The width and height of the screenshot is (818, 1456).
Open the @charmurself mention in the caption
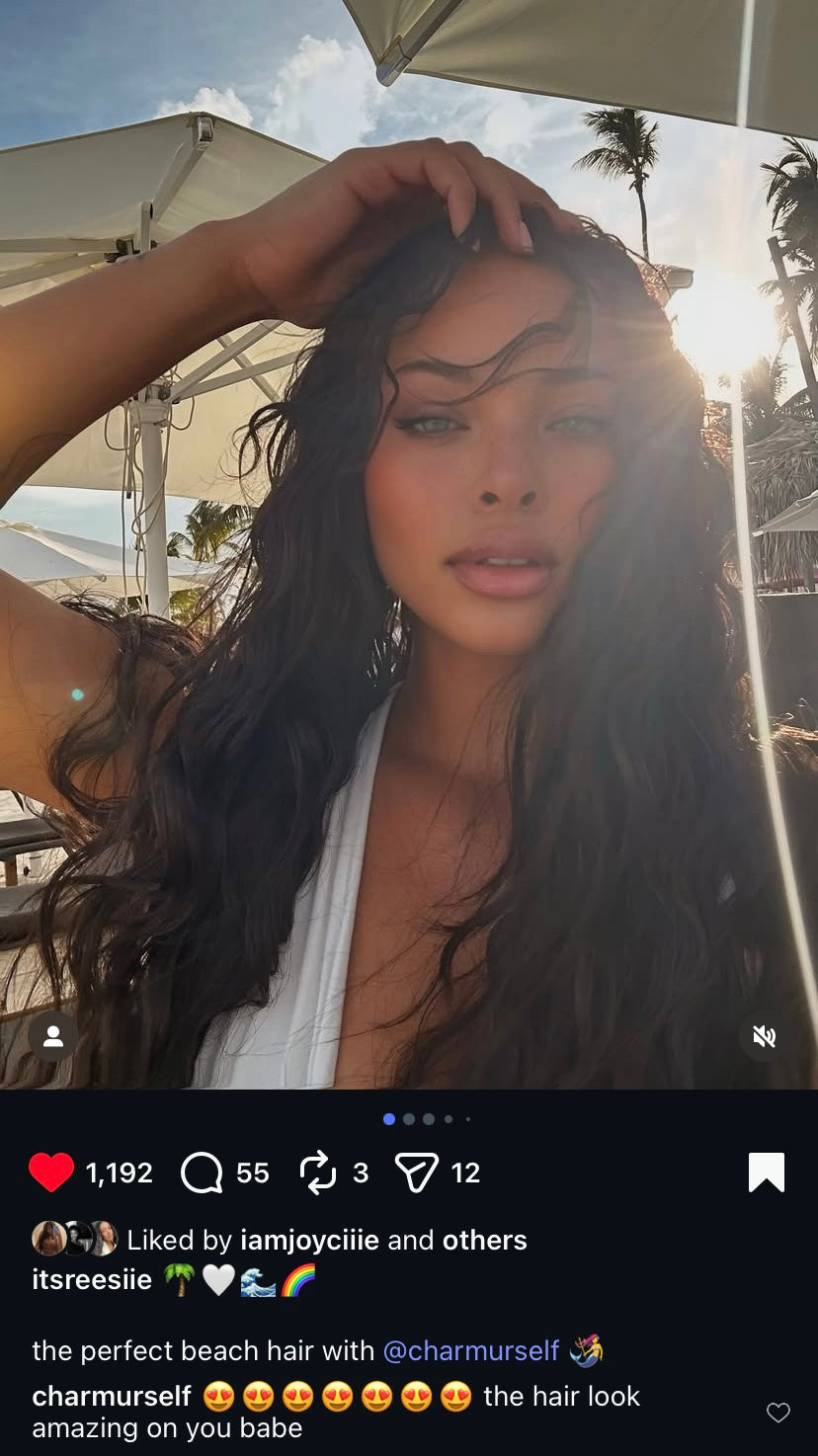click(x=470, y=1350)
